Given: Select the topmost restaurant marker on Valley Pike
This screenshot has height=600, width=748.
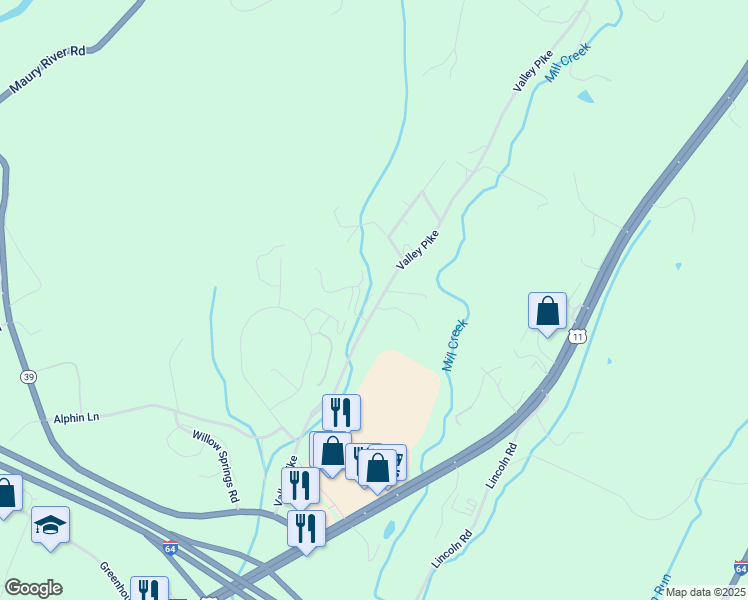Looking at the screenshot, I should [341, 412].
